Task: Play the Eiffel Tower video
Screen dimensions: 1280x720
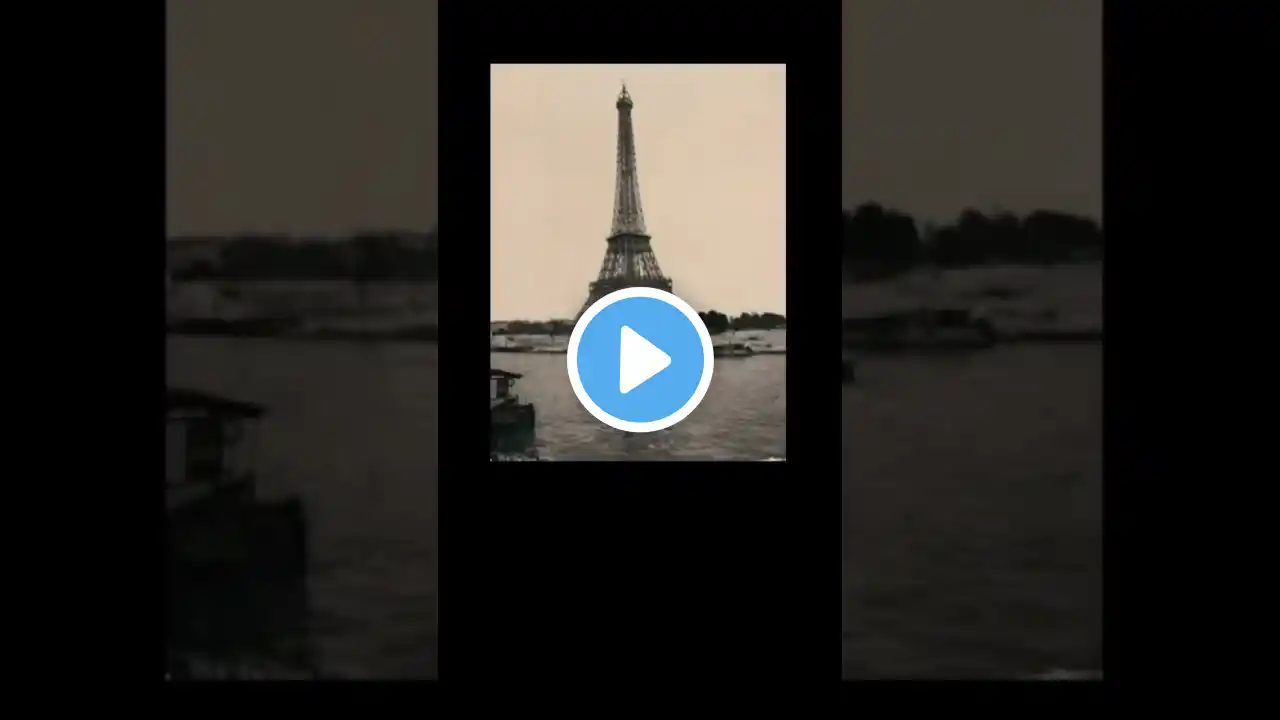Action: [x=640, y=360]
